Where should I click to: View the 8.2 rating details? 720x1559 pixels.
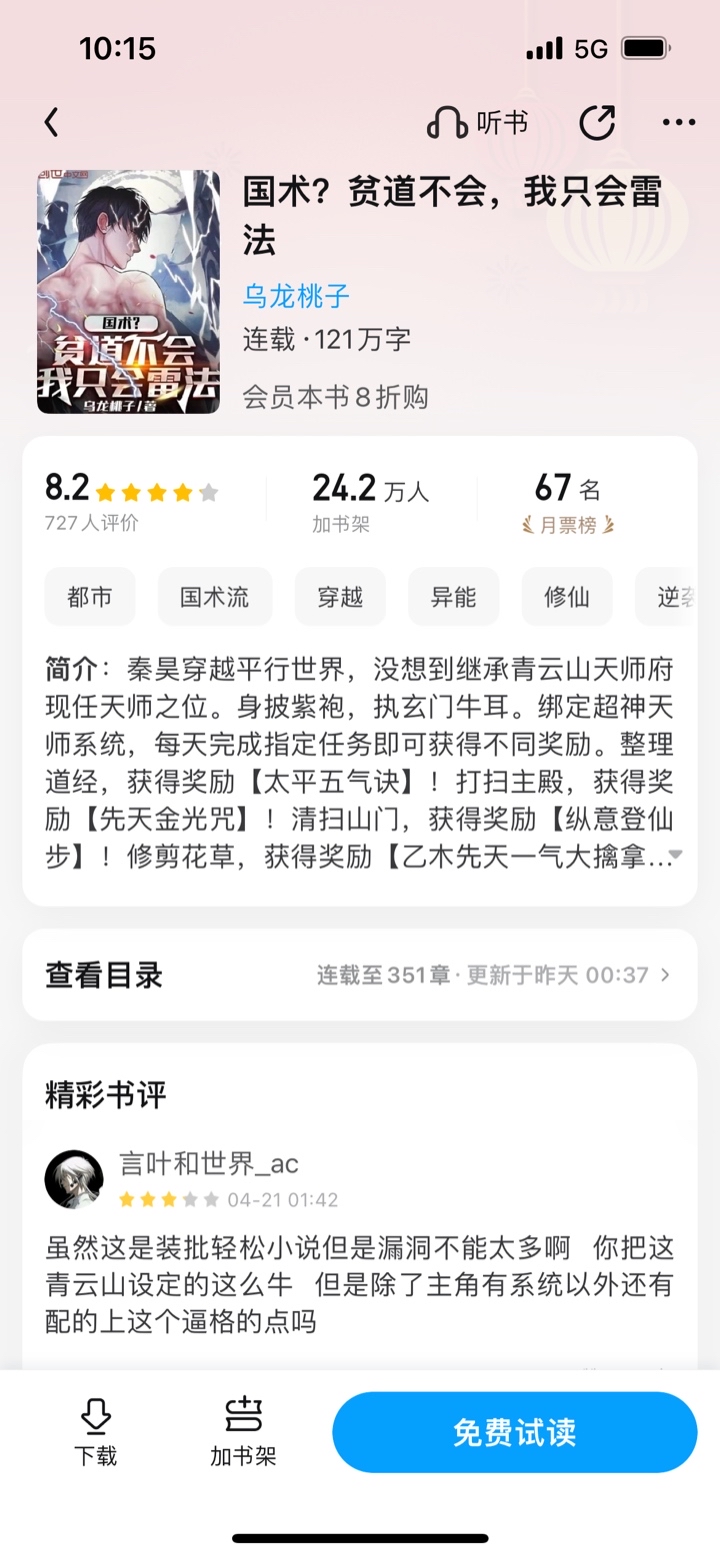tap(130, 503)
